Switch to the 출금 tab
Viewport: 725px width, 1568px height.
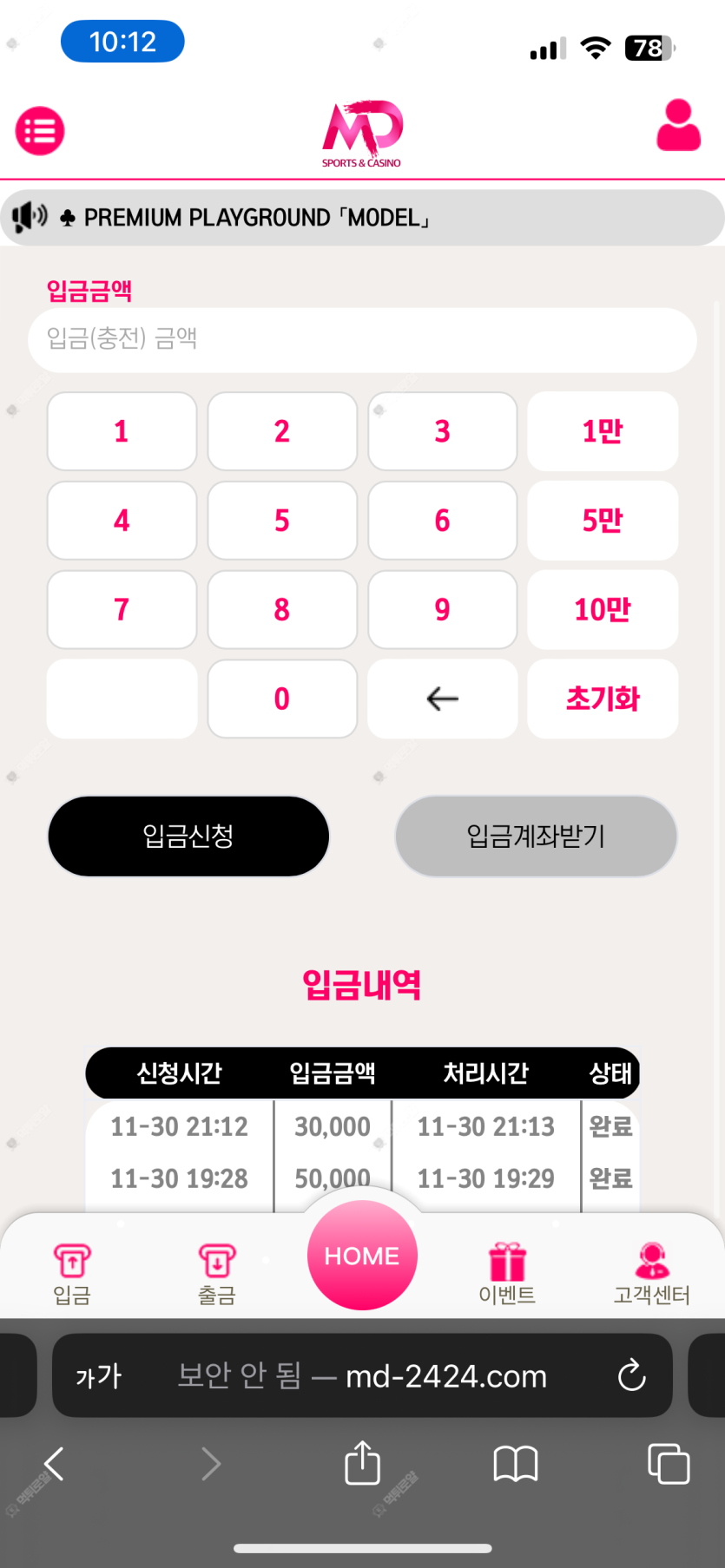[x=217, y=1273]
